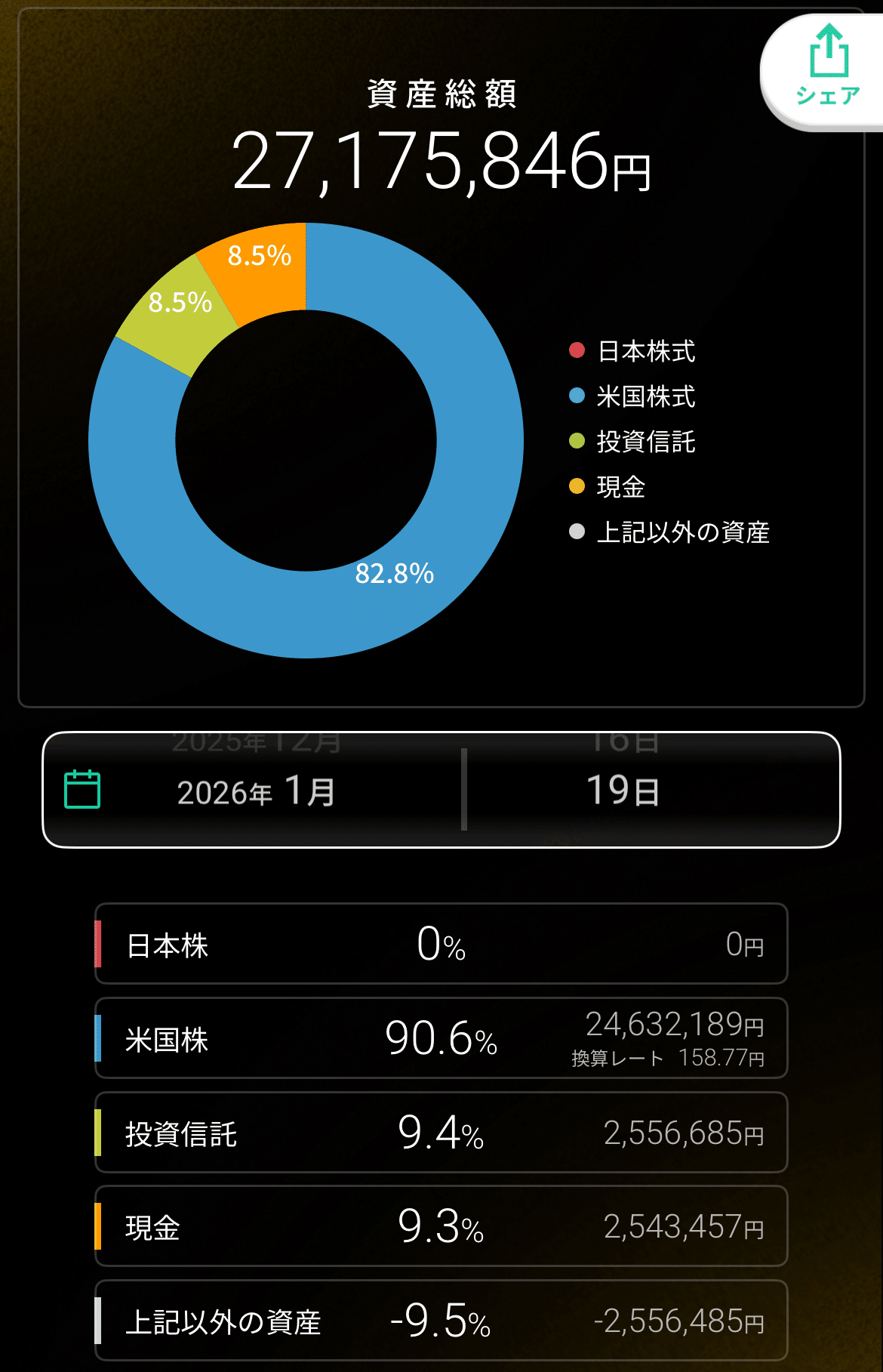The width and height of the screenshot is (883, 1372).
Task: Open the 現金 asset row
Action: [x=441, y=1226]
